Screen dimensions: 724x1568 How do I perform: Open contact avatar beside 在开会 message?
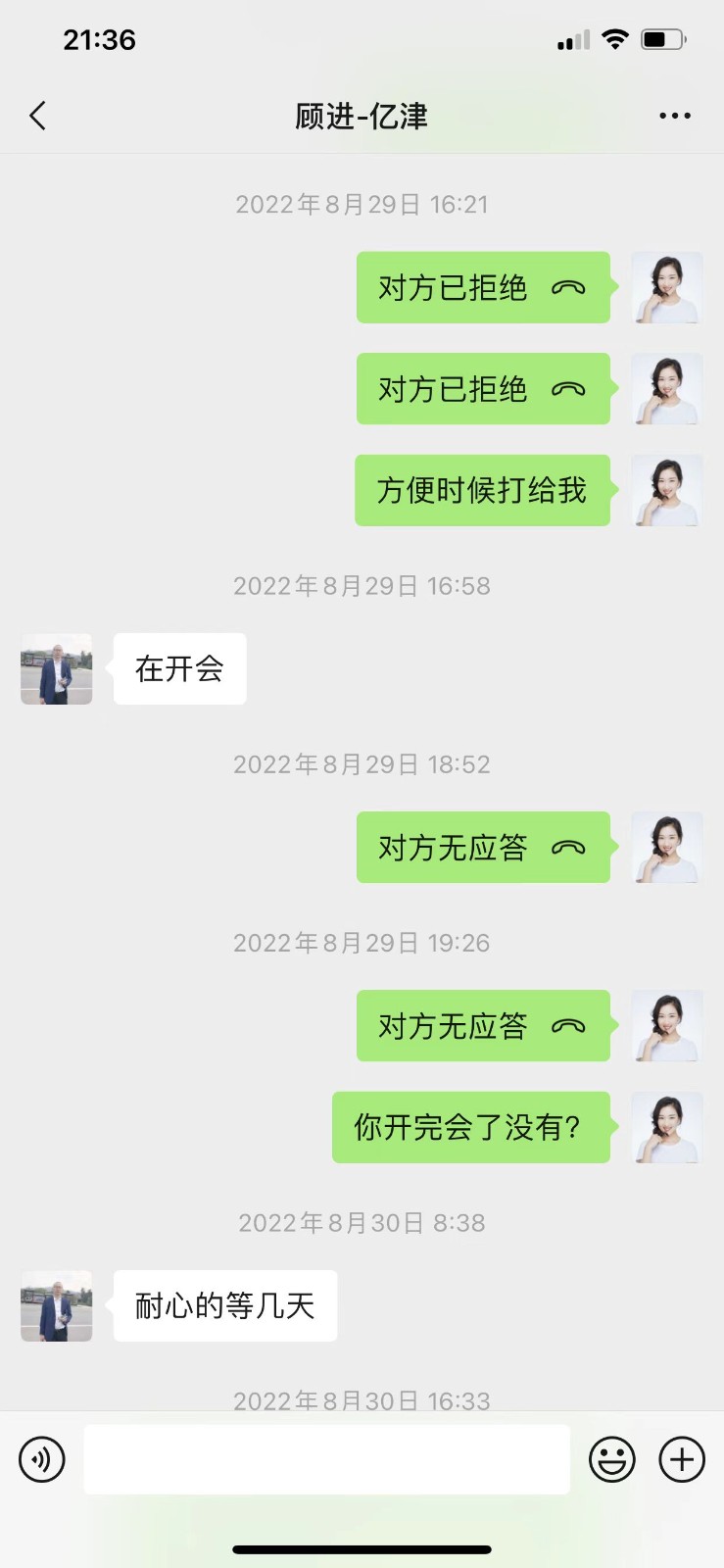57,669
